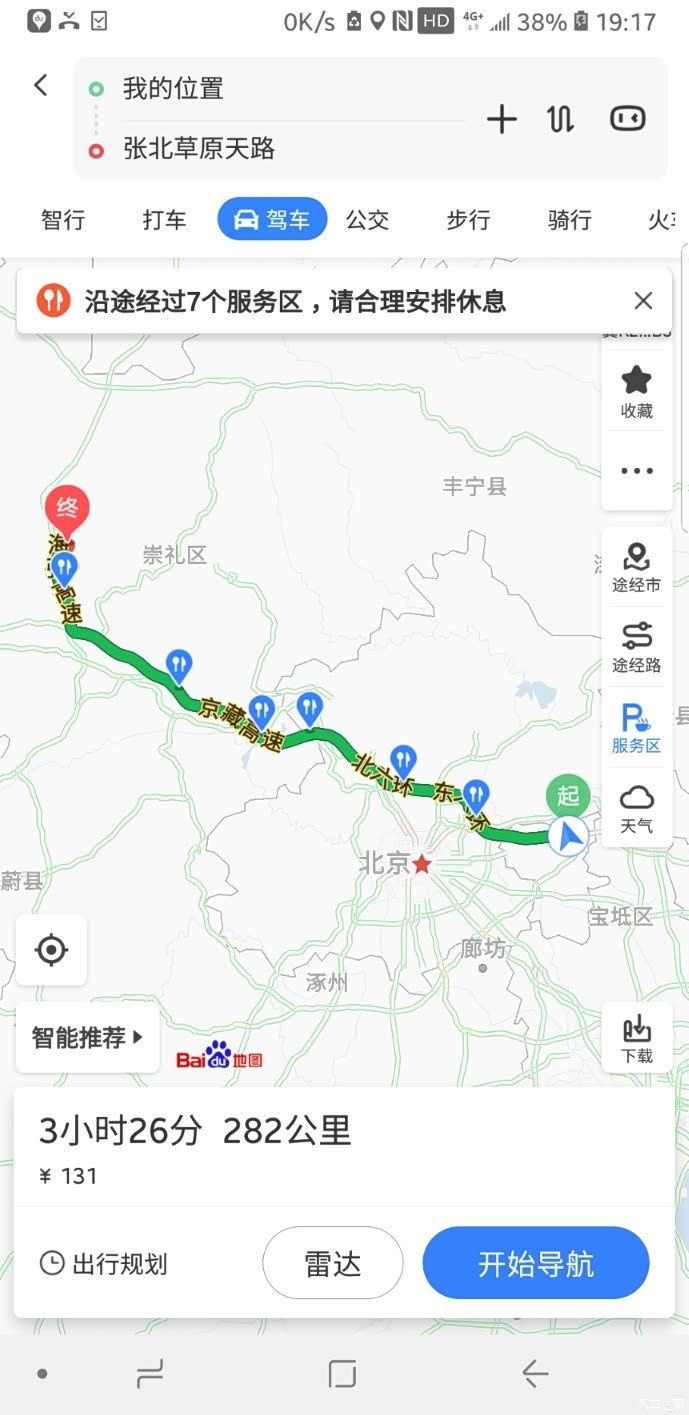Screen dimensions: 689x1415
Task: Switch to the 智行 tab
Action: pyautogui.click(x=63, y=220)
